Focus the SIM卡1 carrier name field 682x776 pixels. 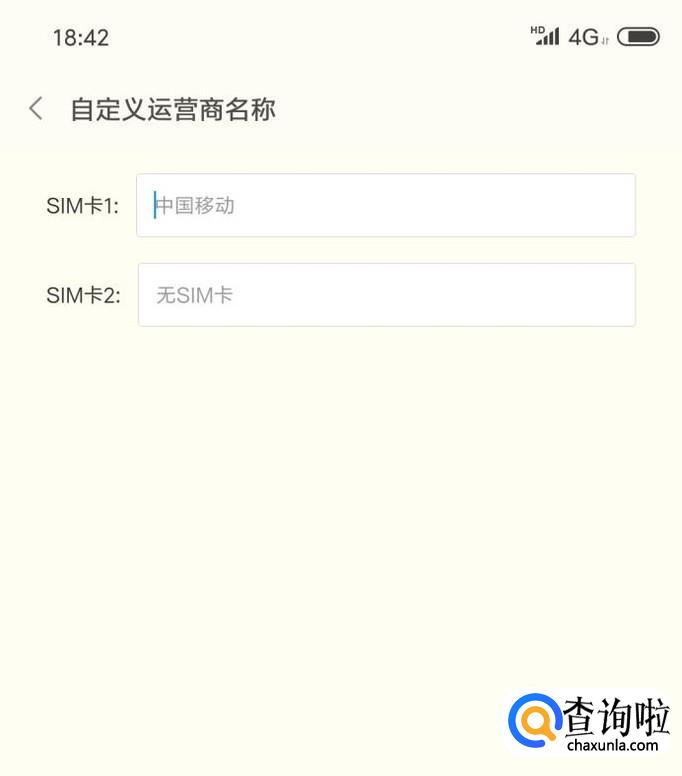click(x=385, y=205)
